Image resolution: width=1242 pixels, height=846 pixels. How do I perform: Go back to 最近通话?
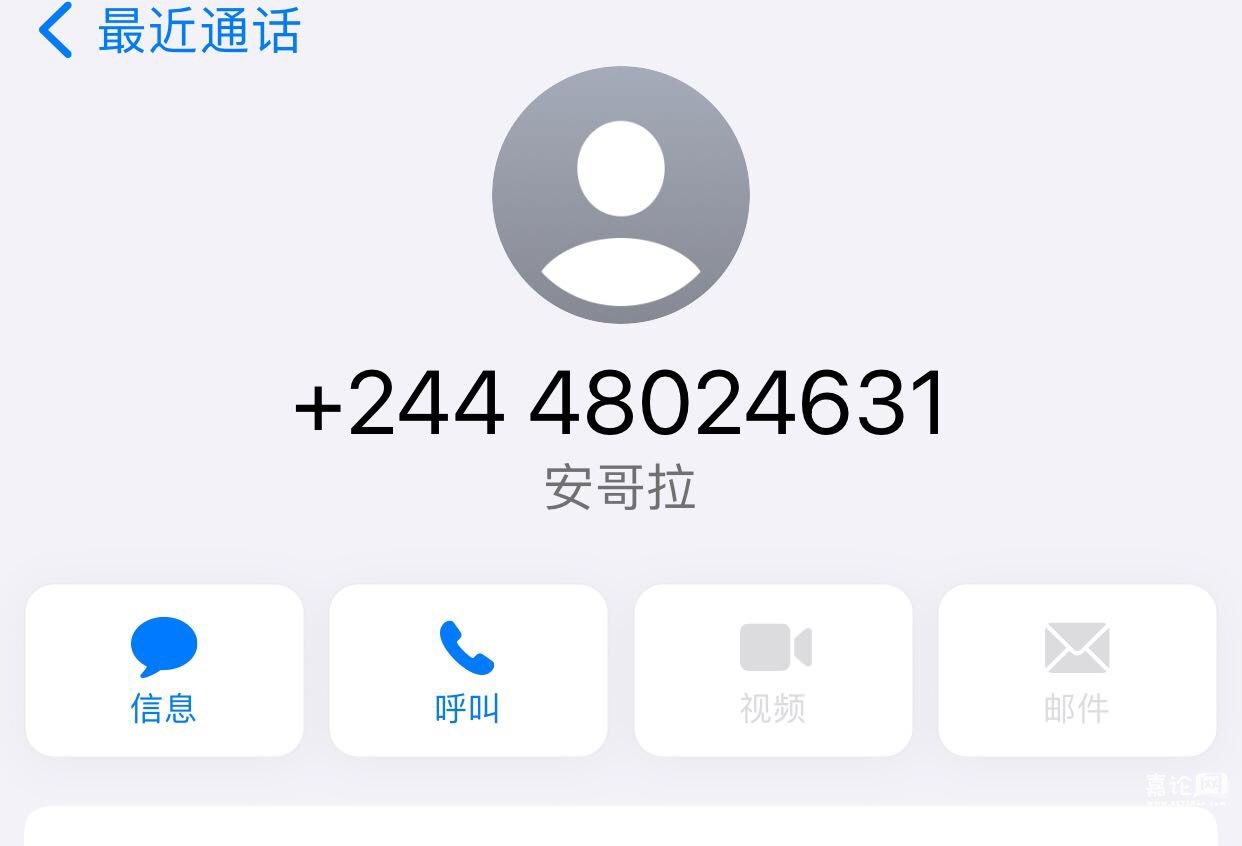click(168, 32)
